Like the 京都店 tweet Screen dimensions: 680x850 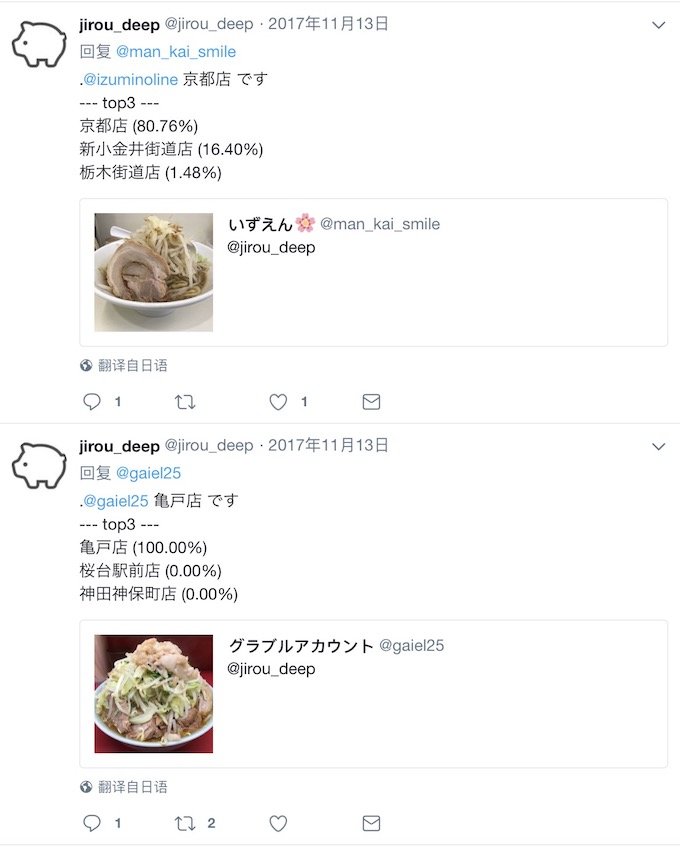point(279,402)
